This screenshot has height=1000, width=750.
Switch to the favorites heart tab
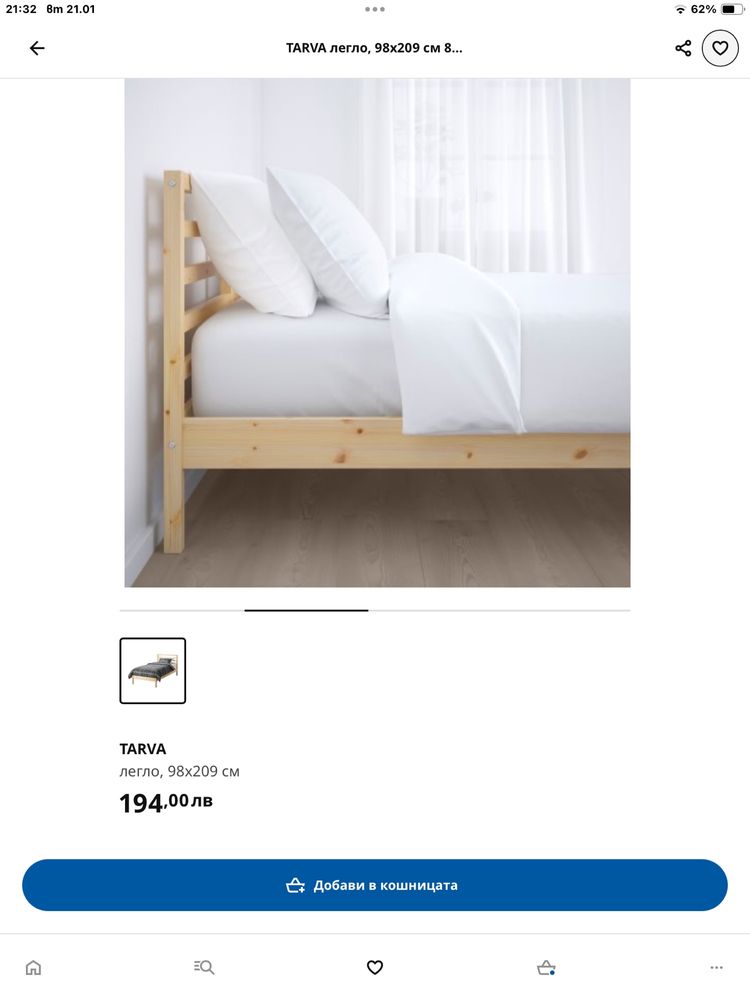(375, 967)
